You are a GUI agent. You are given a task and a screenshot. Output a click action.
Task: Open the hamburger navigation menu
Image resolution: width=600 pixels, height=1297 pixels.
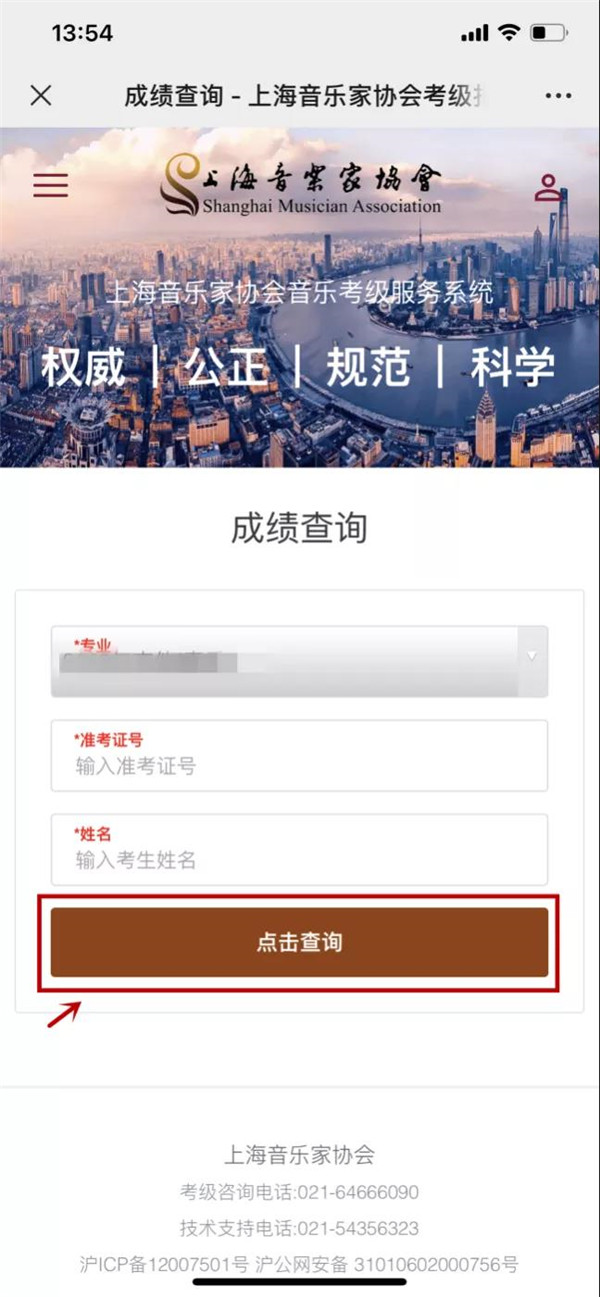point(51,185)
